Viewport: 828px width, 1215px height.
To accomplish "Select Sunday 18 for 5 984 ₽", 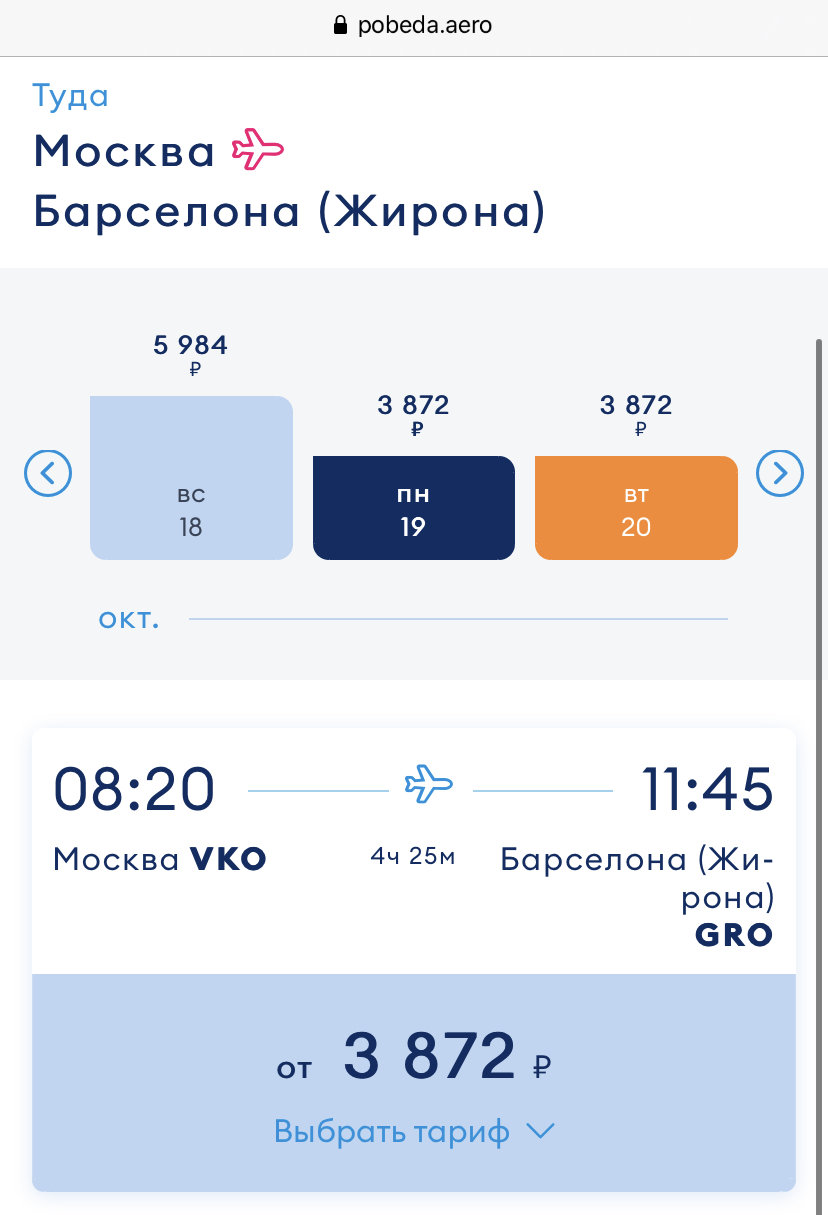I will [x=191, y=477].
